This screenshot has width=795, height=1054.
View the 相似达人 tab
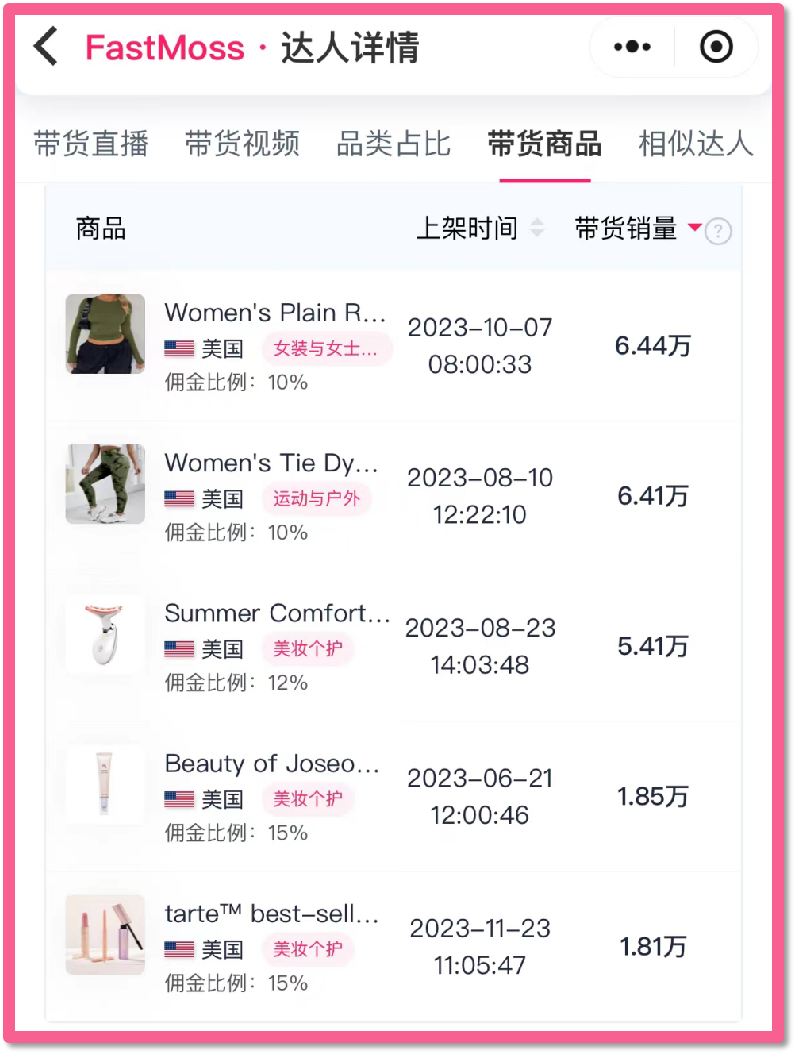695,144
